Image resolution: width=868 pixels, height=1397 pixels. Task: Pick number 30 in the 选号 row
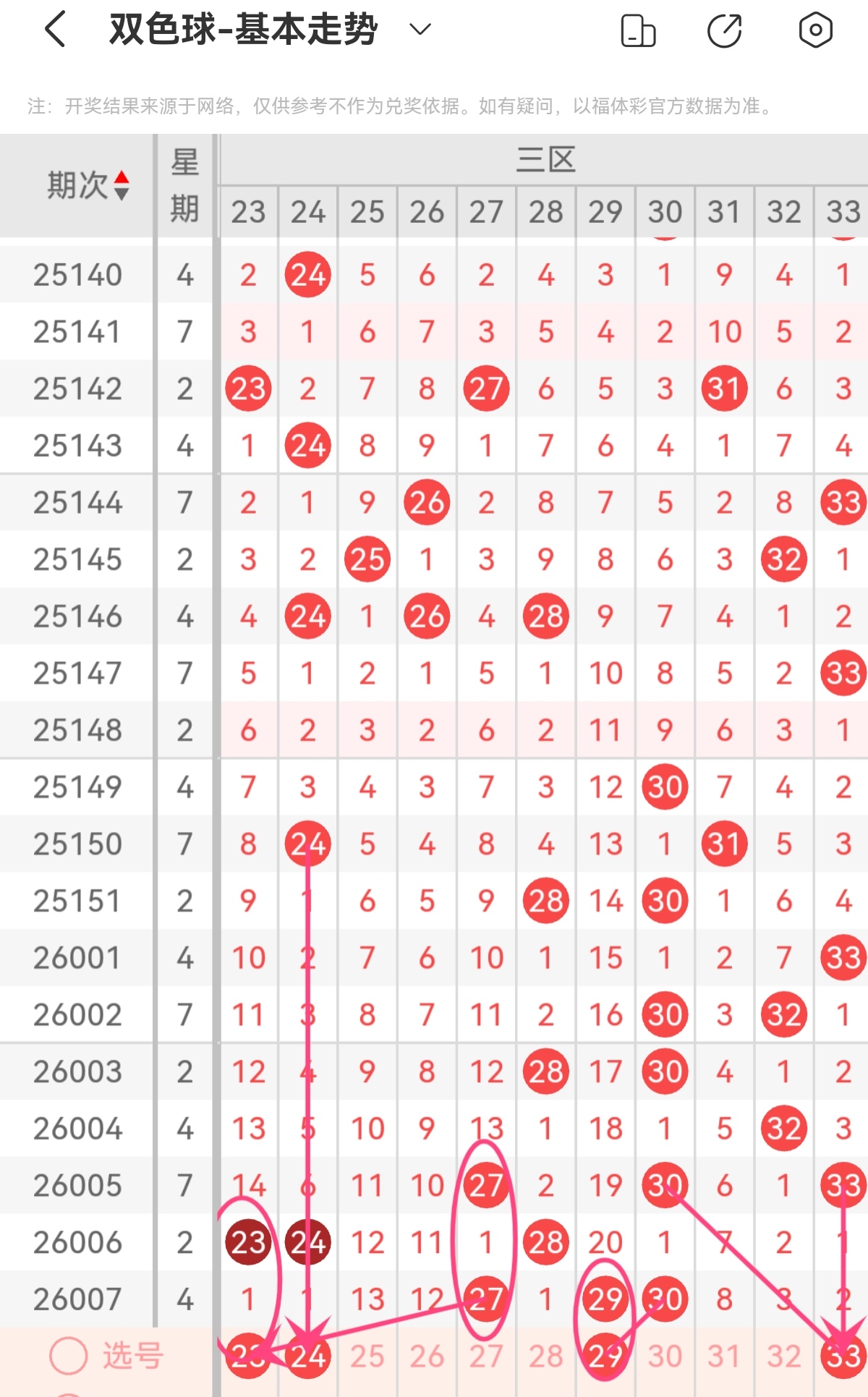pyautogui.click(x=665, y=1356)
